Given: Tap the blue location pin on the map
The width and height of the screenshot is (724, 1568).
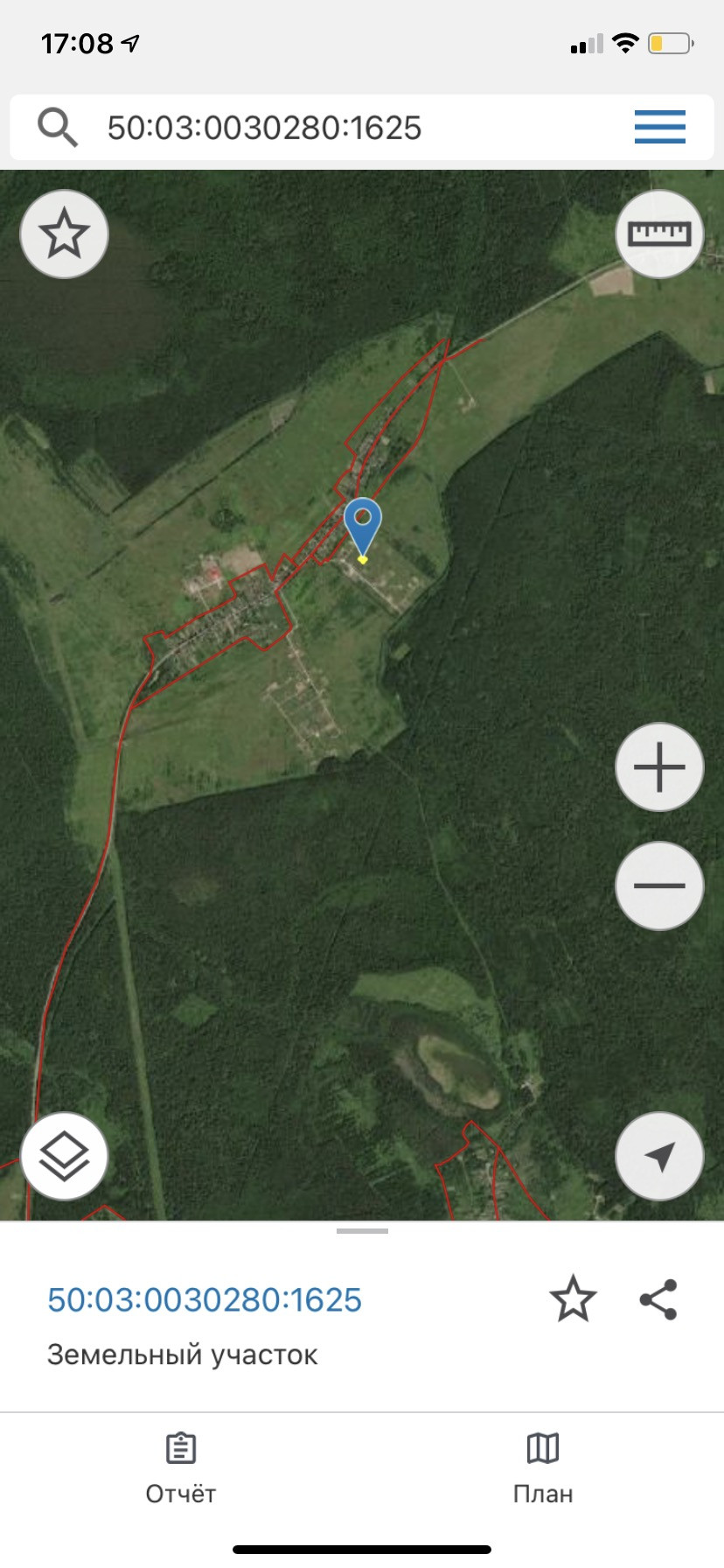Looking at the screenshot, I should 362,523.
